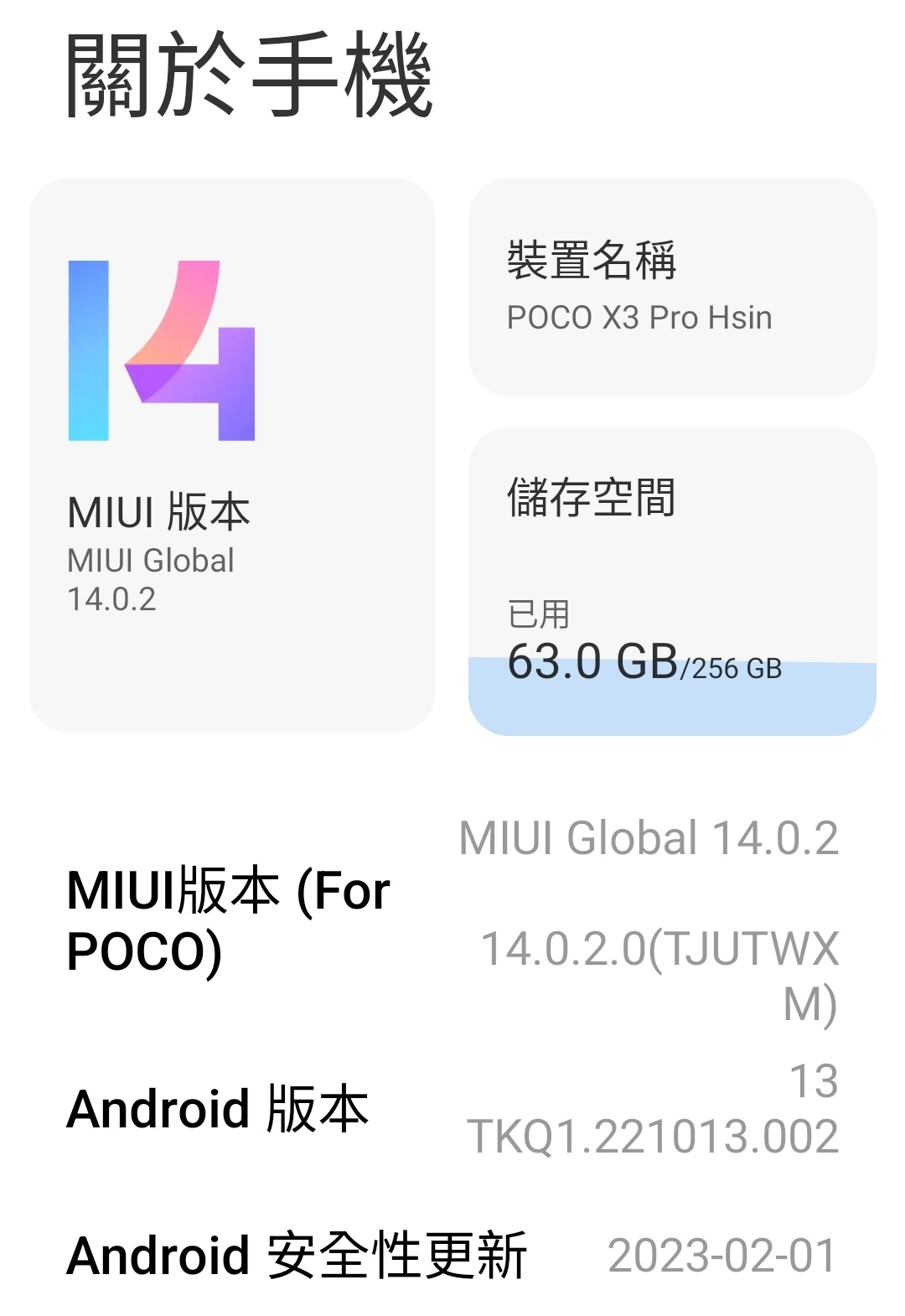The image size is (905, 1316).
Task: Open the 儲存空間 storage card
Action: (x=671, y=581)
